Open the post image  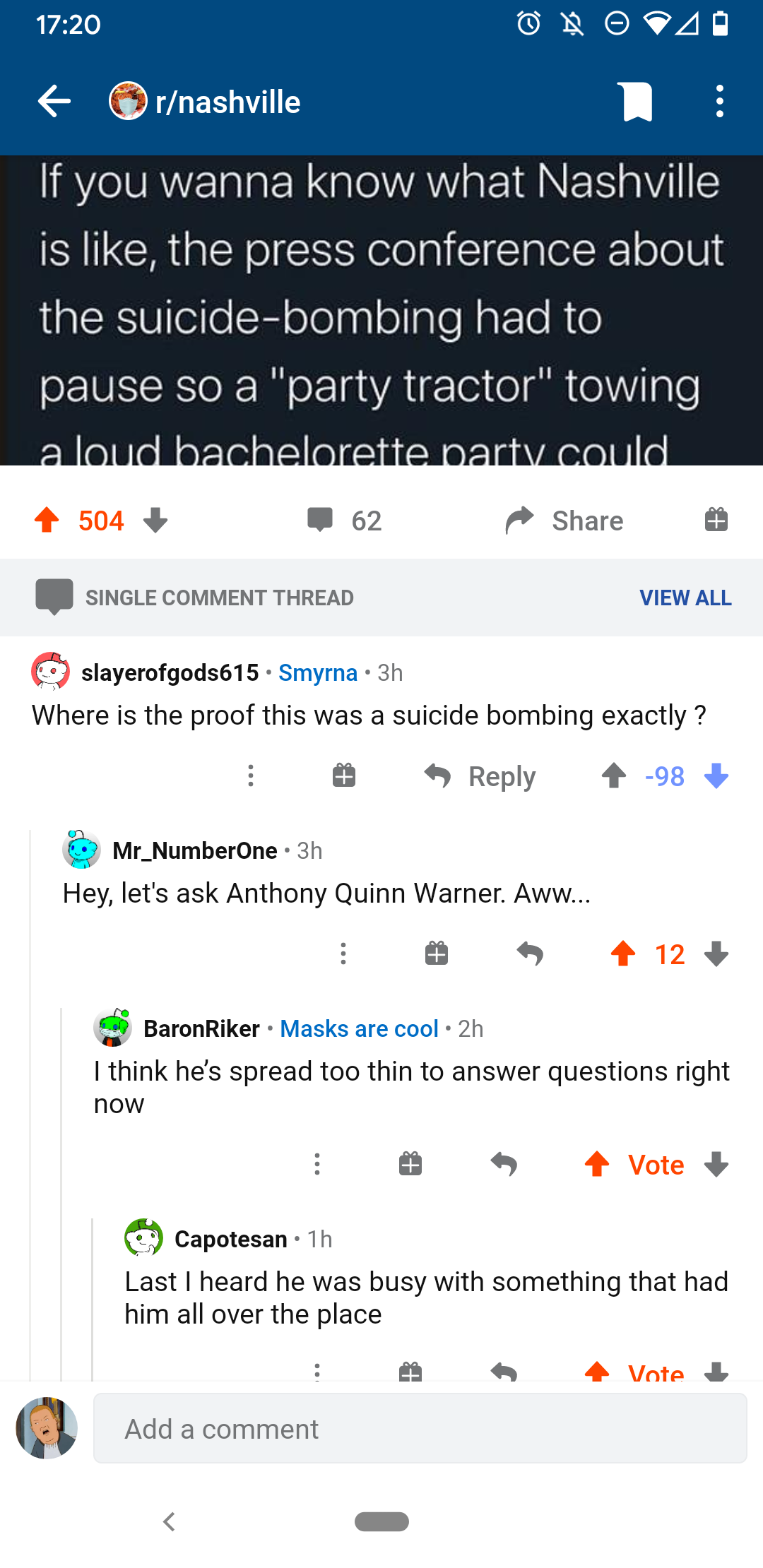point(381,311)
